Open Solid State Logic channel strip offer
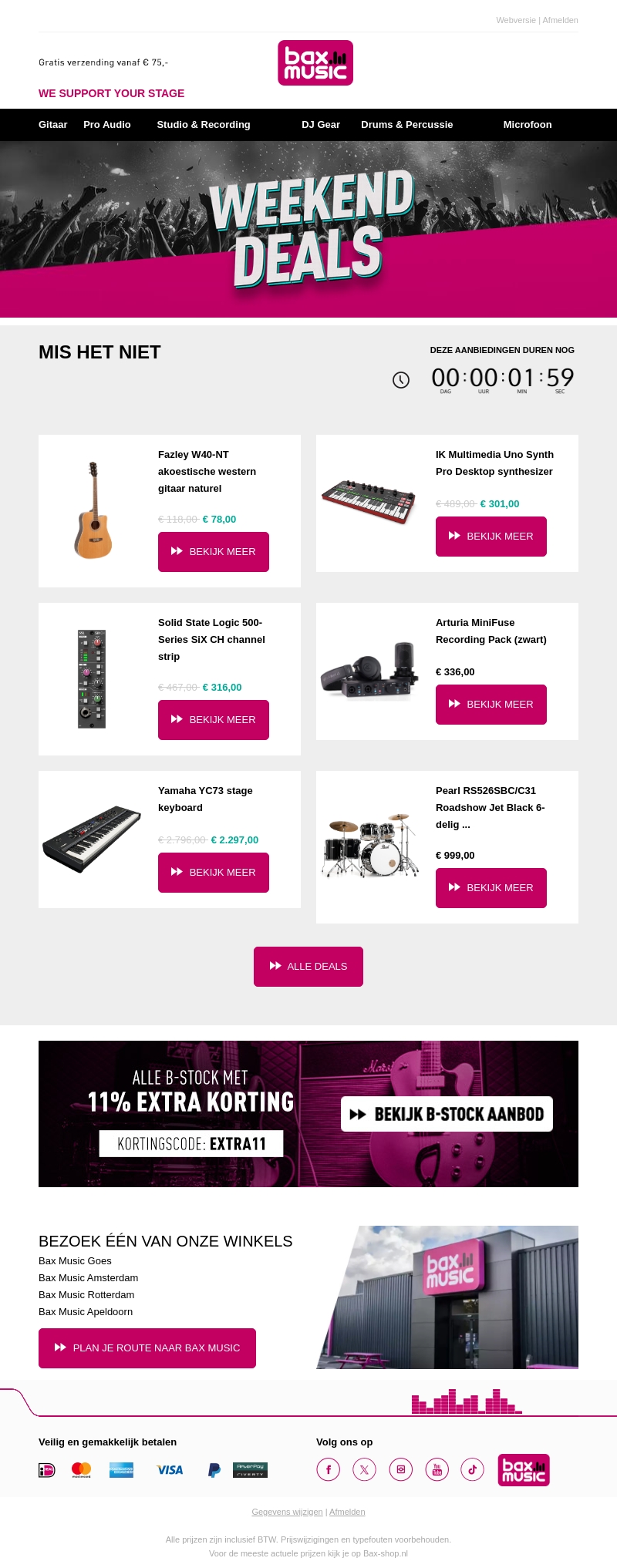The image size is (617, 1568). pos(214,720)
